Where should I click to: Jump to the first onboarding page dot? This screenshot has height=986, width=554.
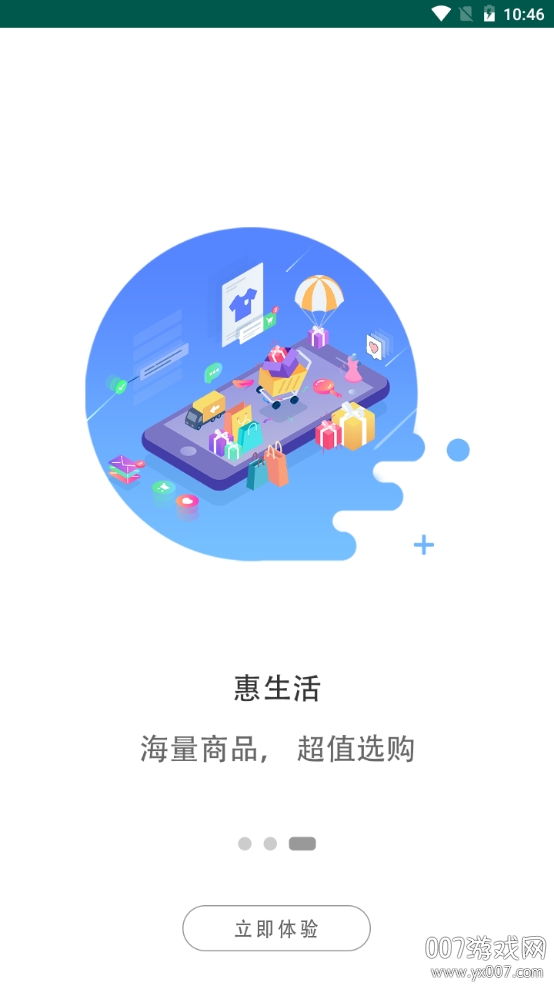tap(245, 844)
